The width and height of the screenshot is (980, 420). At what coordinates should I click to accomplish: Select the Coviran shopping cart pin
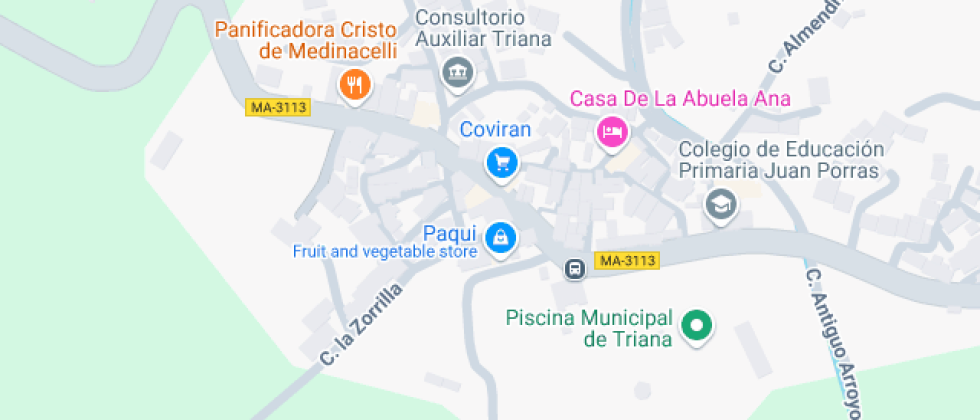coord(502,164)
